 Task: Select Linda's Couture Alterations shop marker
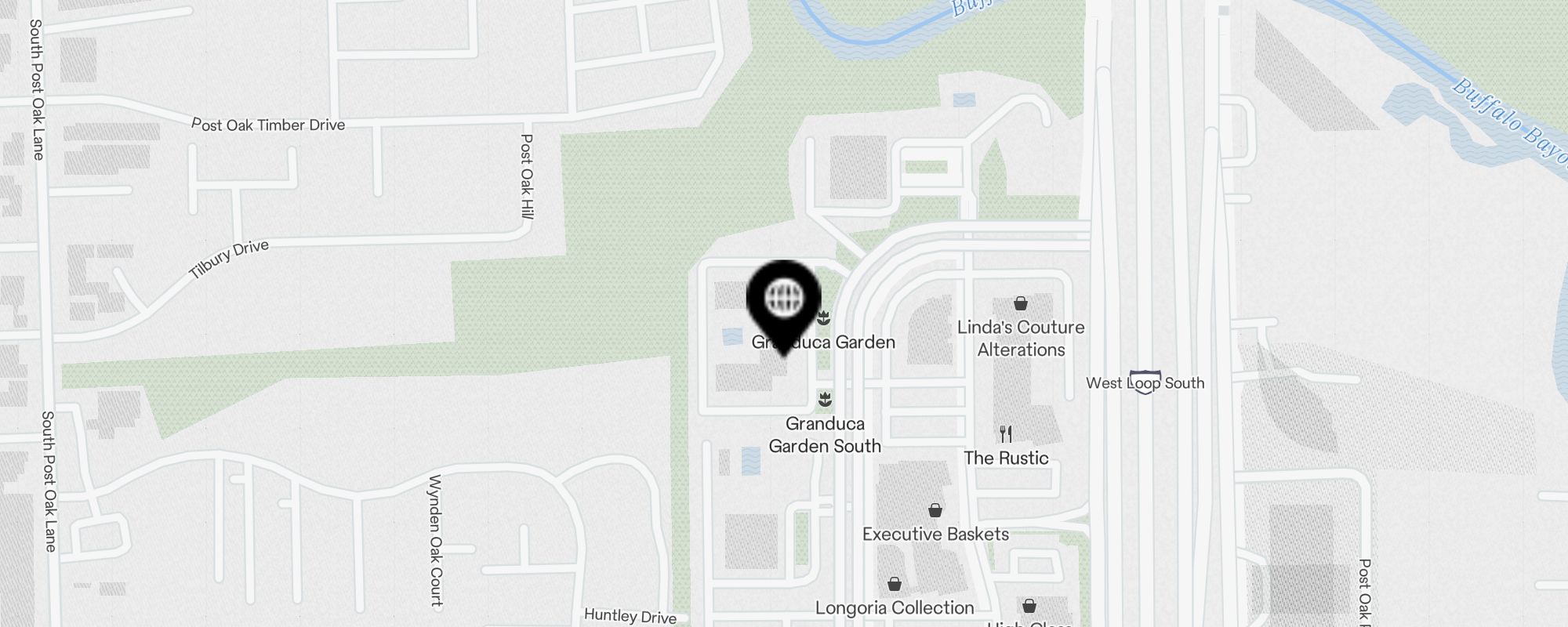(x=1021, y=303)
